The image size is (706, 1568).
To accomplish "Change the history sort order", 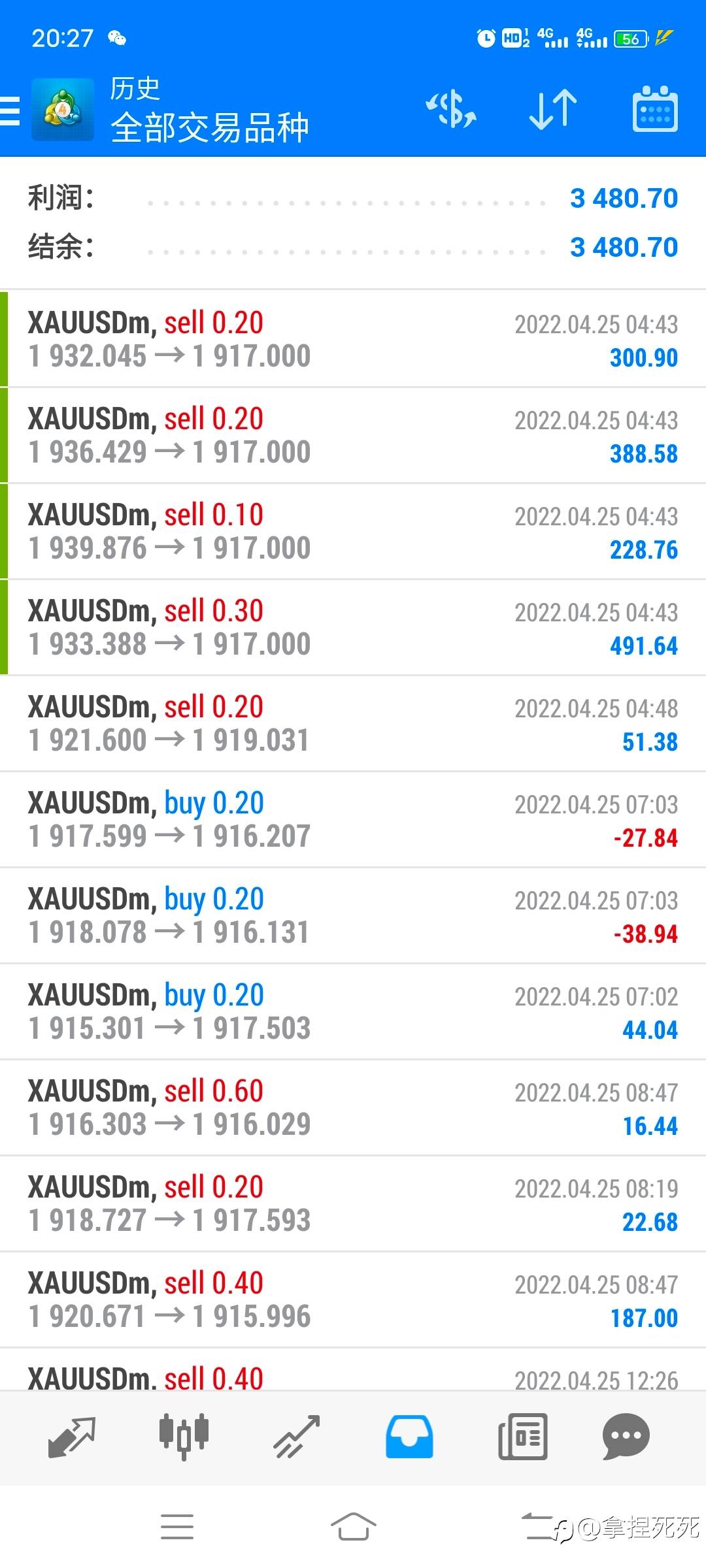I will click(x=553, y=109).
